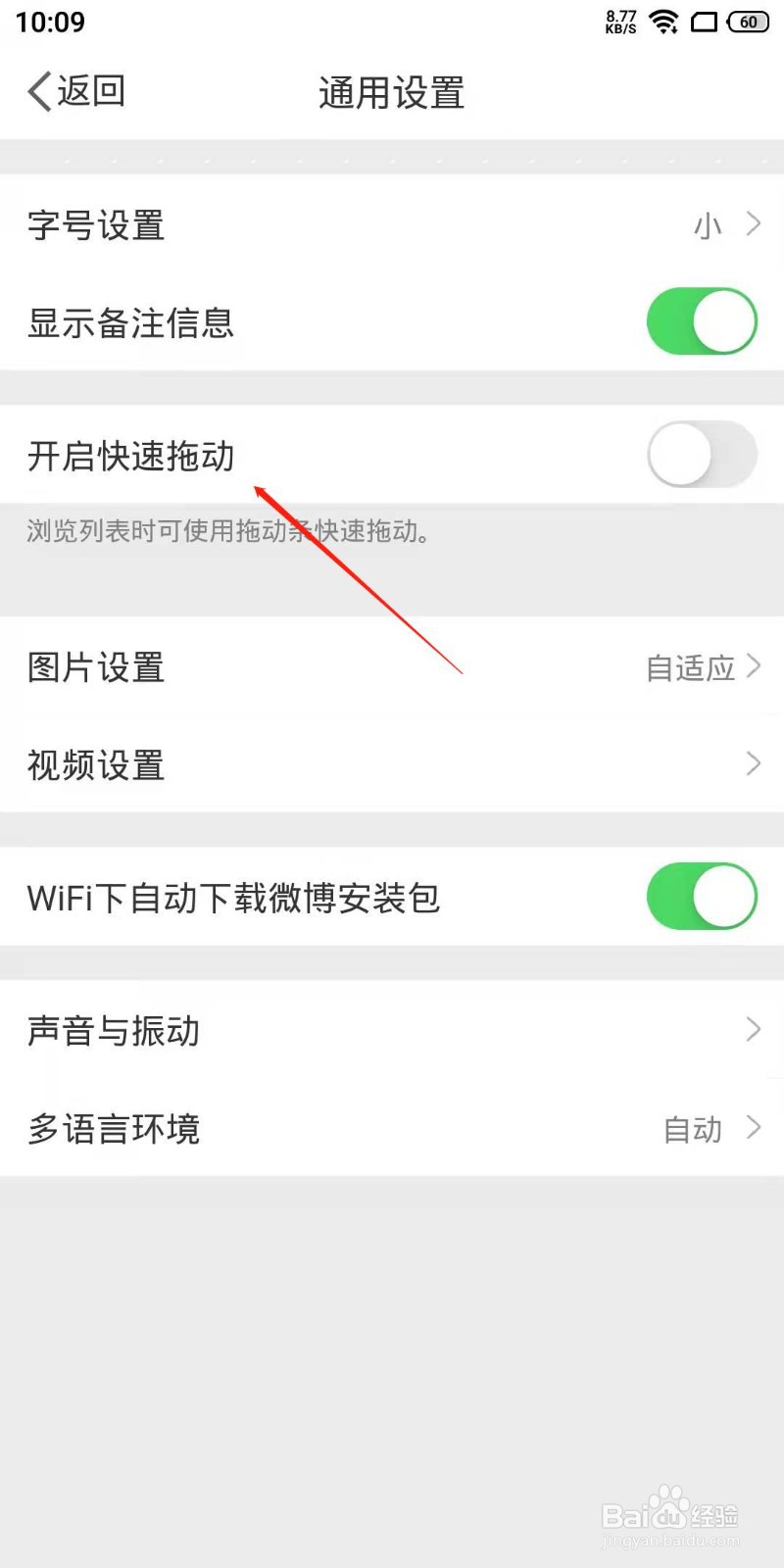Viewport: 784px width, 1568px height.
Task: Tap the 通用设置 title
Action: tap(391, 93)
